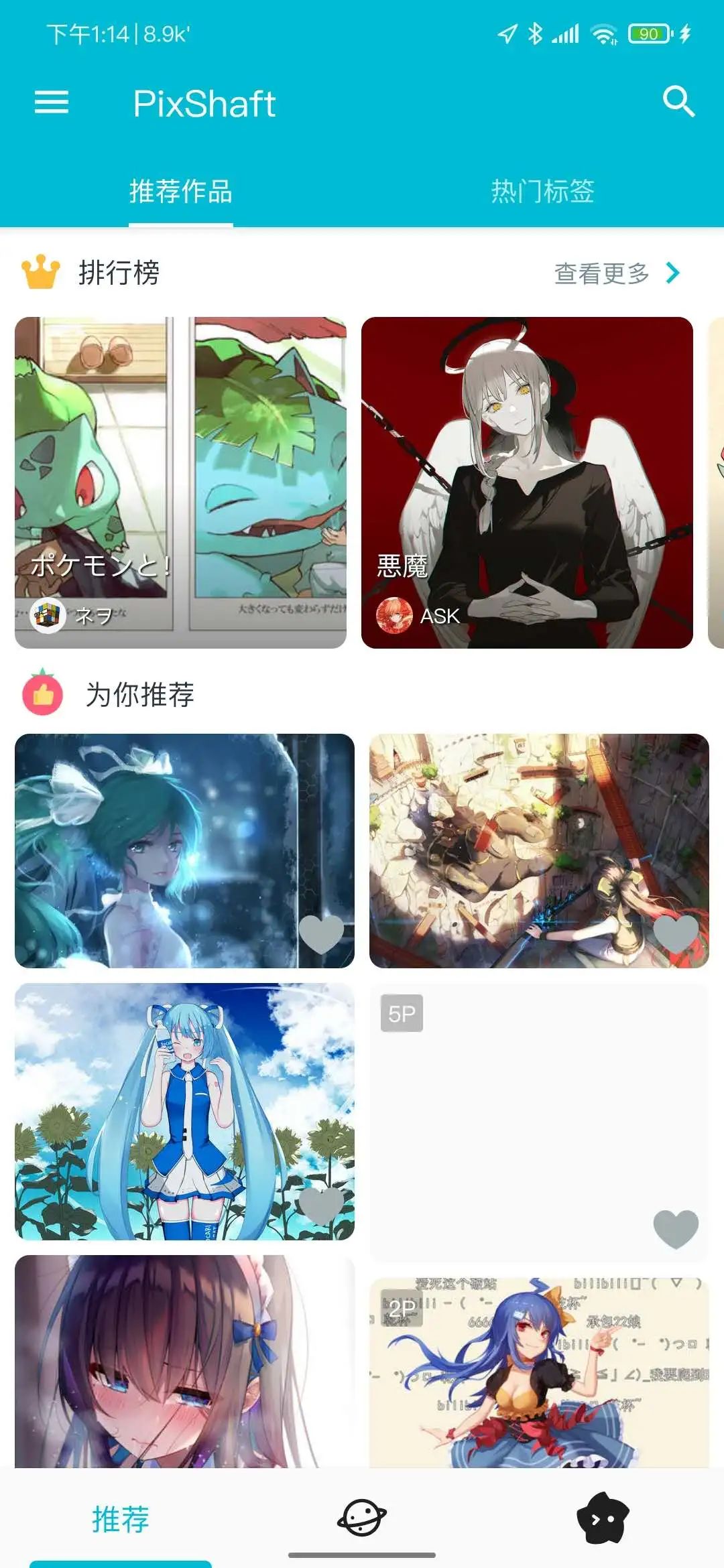Like the green-haired girl with white ribbon artwork

(321, 933)
